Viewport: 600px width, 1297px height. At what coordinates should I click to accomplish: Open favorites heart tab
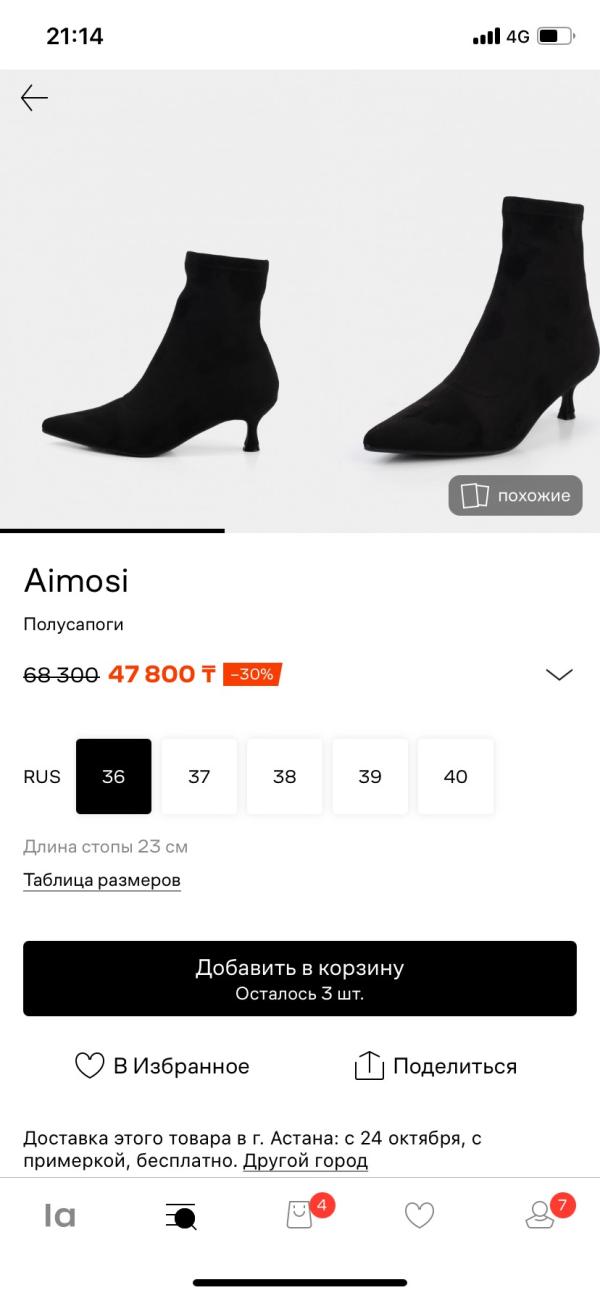tap(419, 1215)
